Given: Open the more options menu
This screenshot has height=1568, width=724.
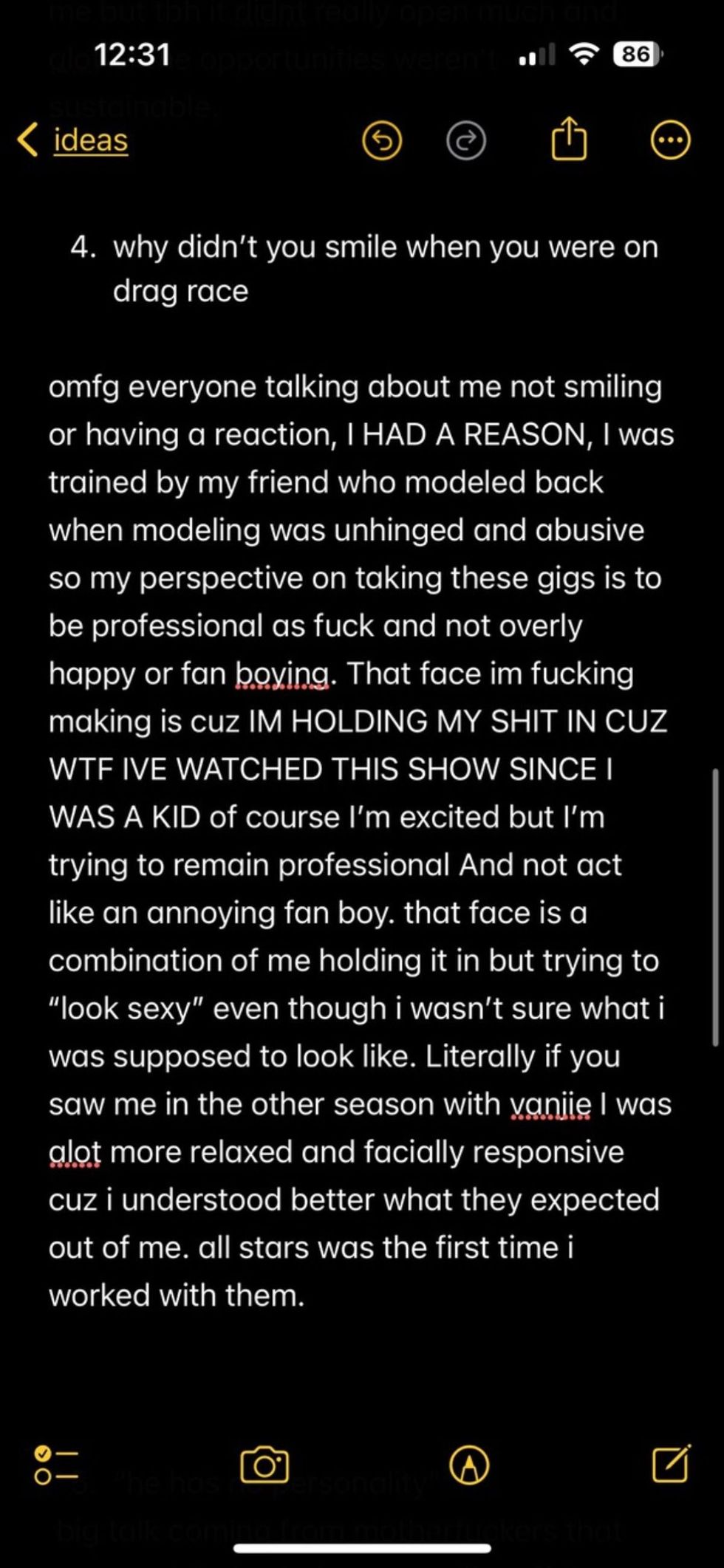Looking at the screenshot, I should pyautogui.click(x=670, y=140).
